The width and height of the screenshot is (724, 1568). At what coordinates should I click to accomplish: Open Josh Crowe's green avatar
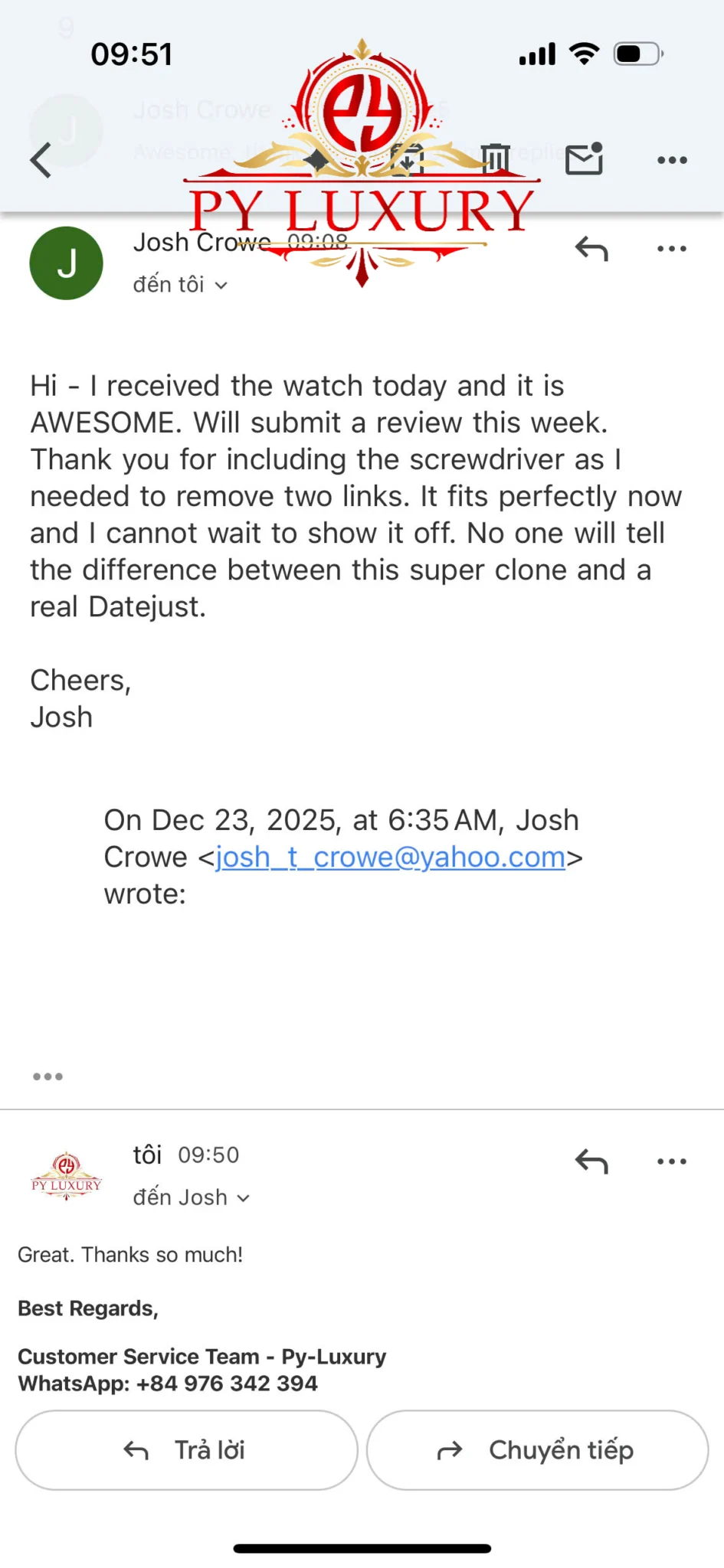[67, 263]
